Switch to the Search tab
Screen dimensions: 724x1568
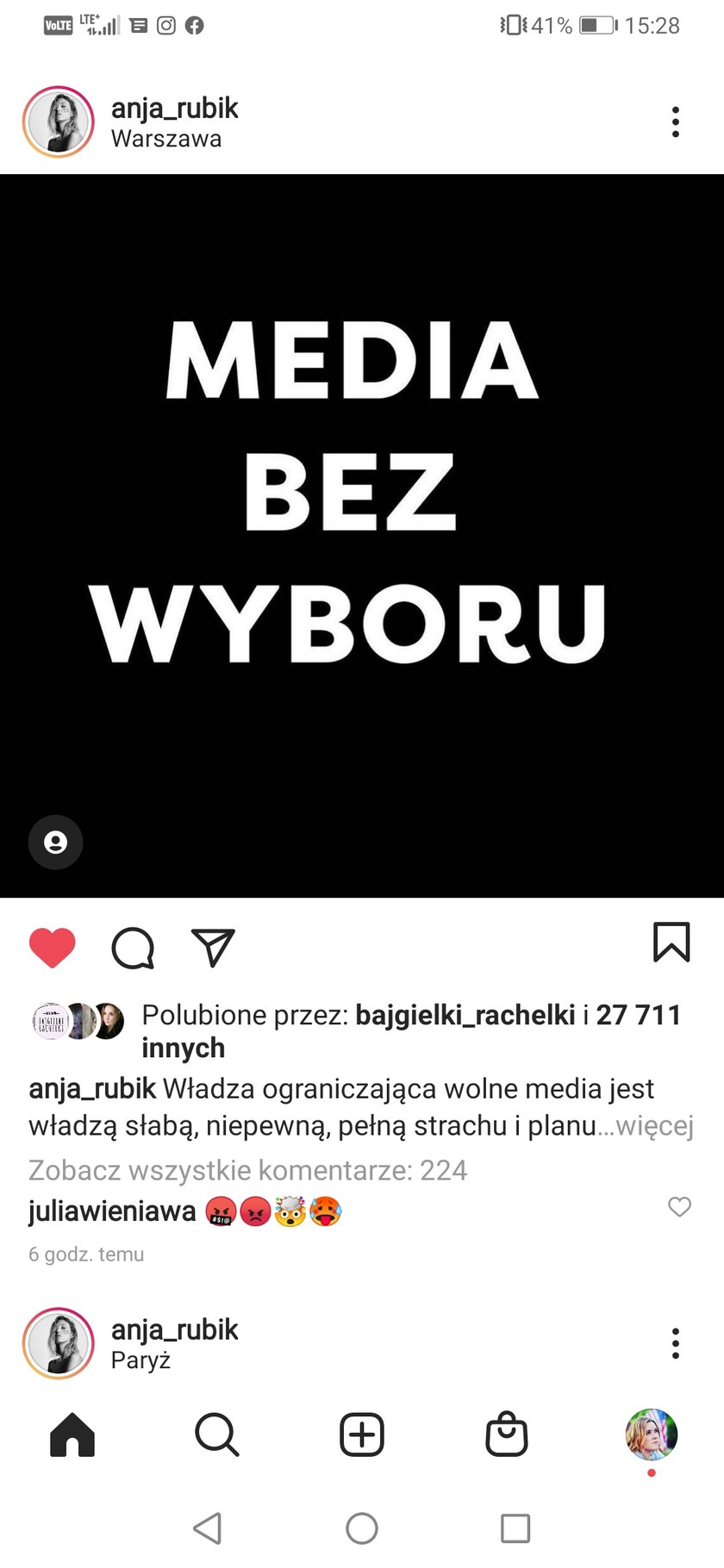[216, 1435]
